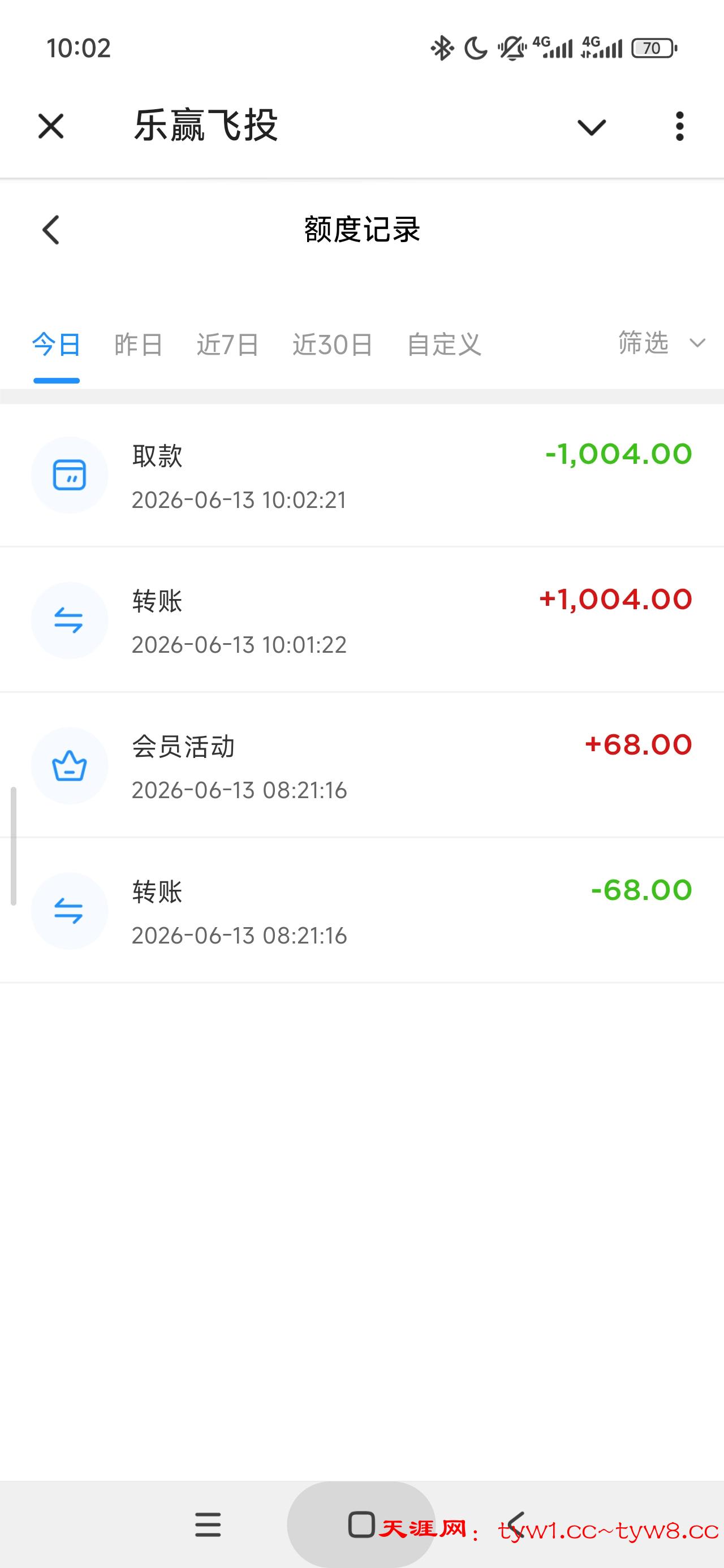Open system recent apps menu button

[208, 1525]
